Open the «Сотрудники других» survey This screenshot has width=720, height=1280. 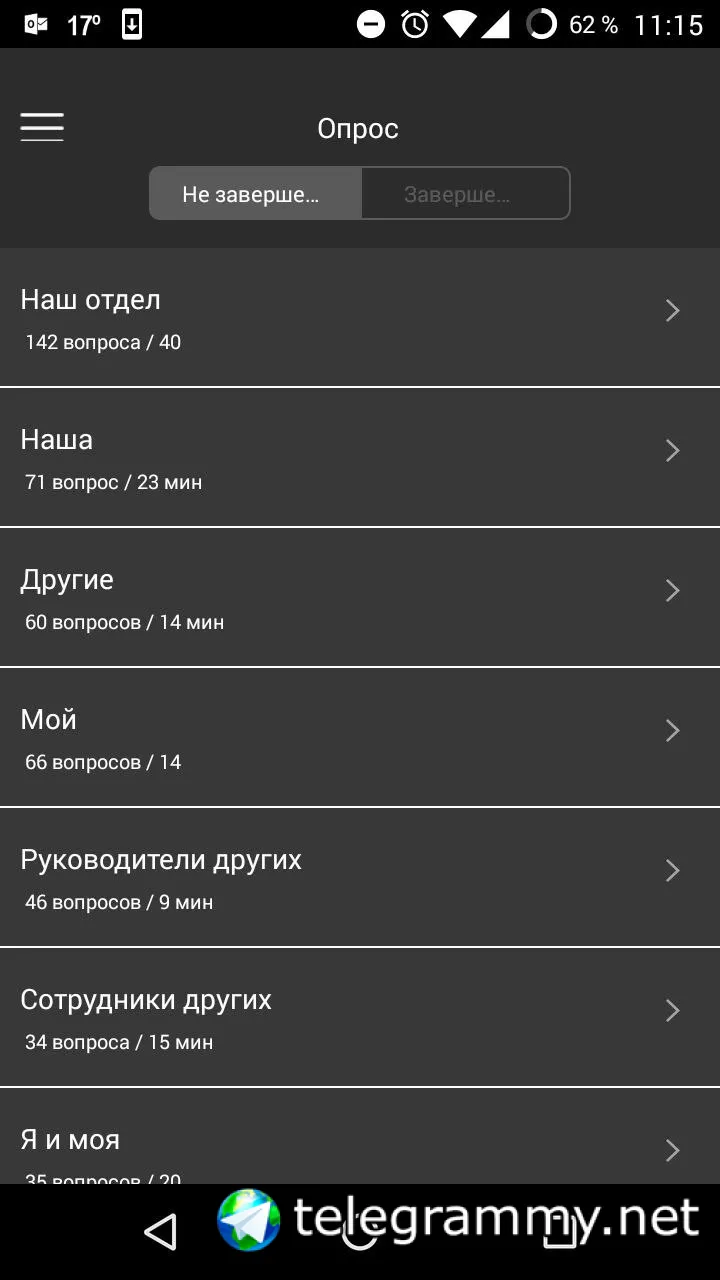[360, 1018]
